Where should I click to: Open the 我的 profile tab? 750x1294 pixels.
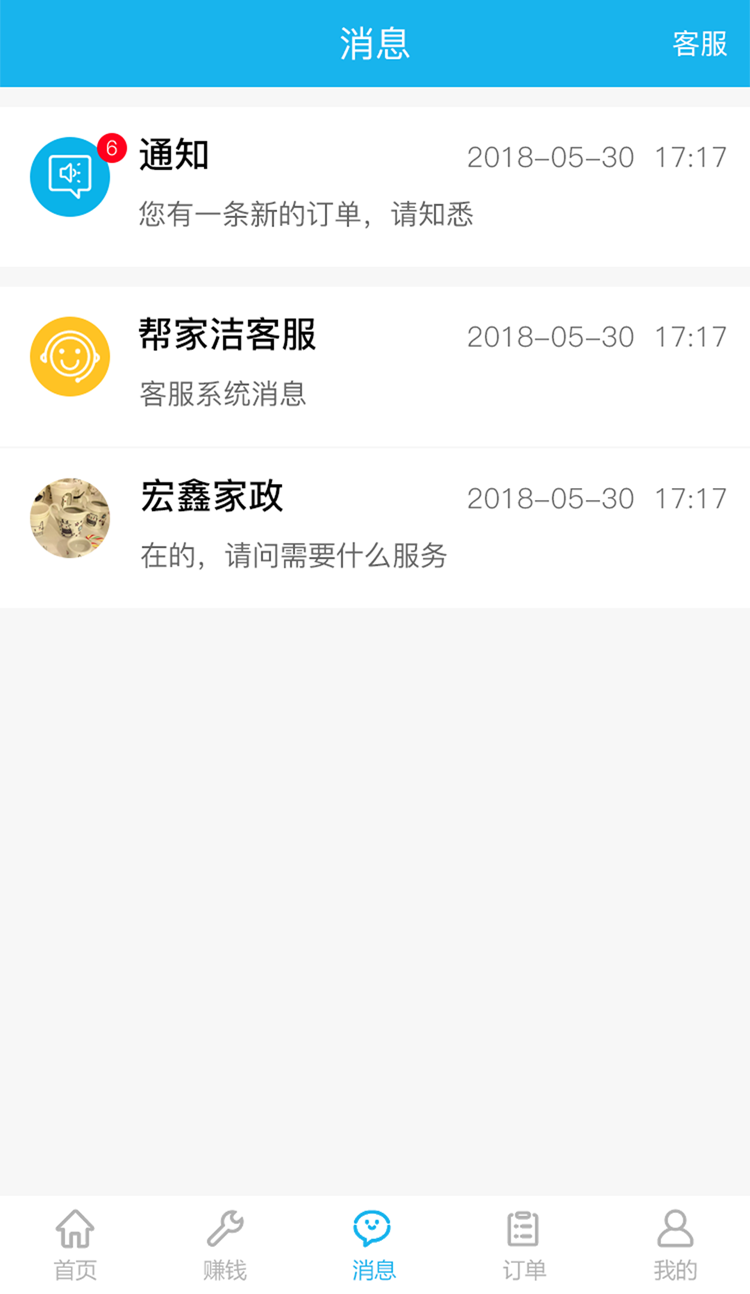click(x=675, y=1244)
